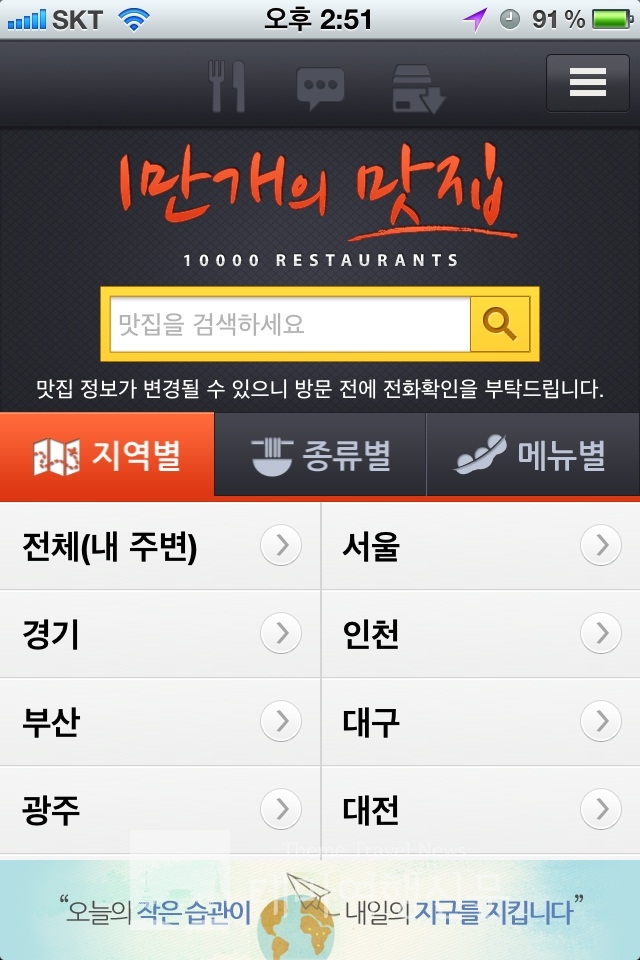Focus the 맛집을 검색하세요 search field
The image size is (640, 960).
290,324
